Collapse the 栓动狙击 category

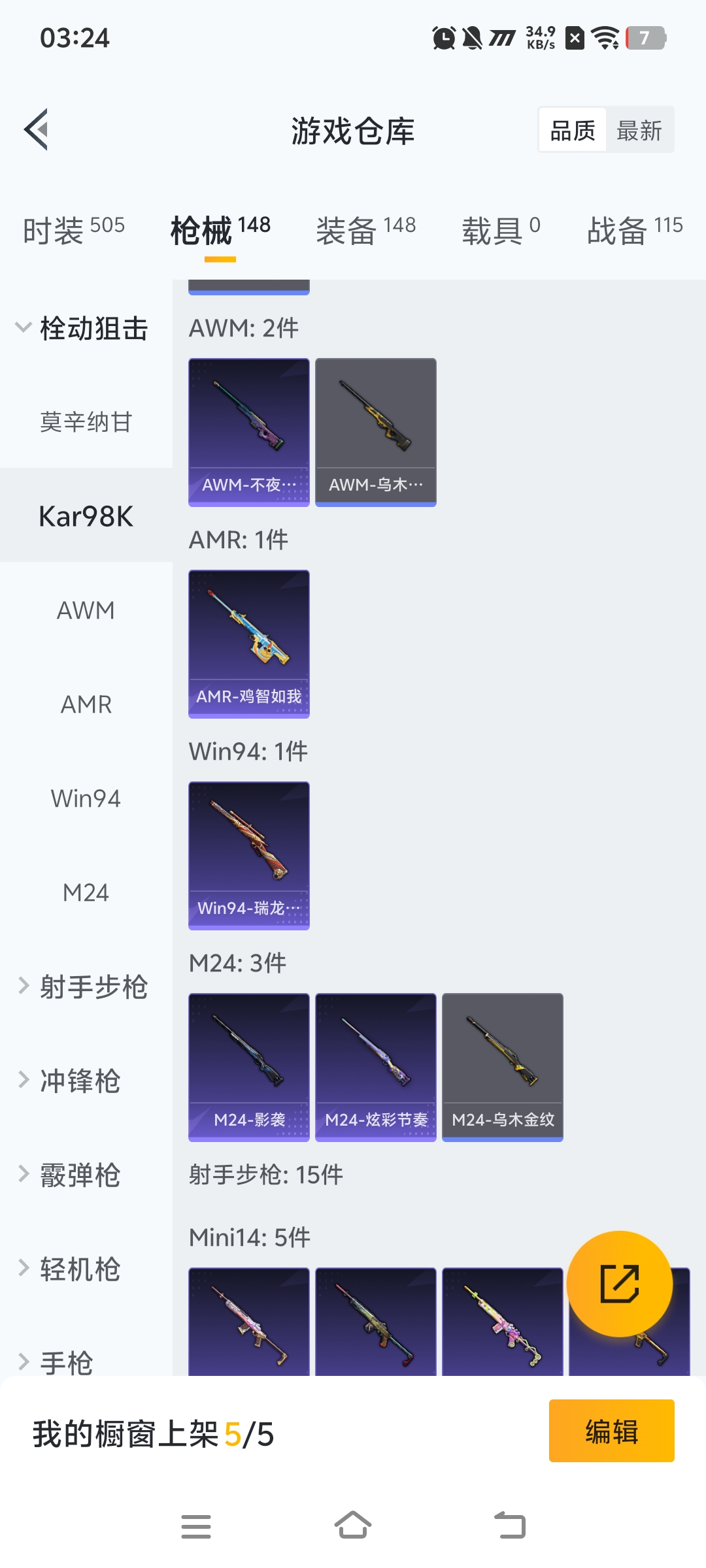point(82,328)
